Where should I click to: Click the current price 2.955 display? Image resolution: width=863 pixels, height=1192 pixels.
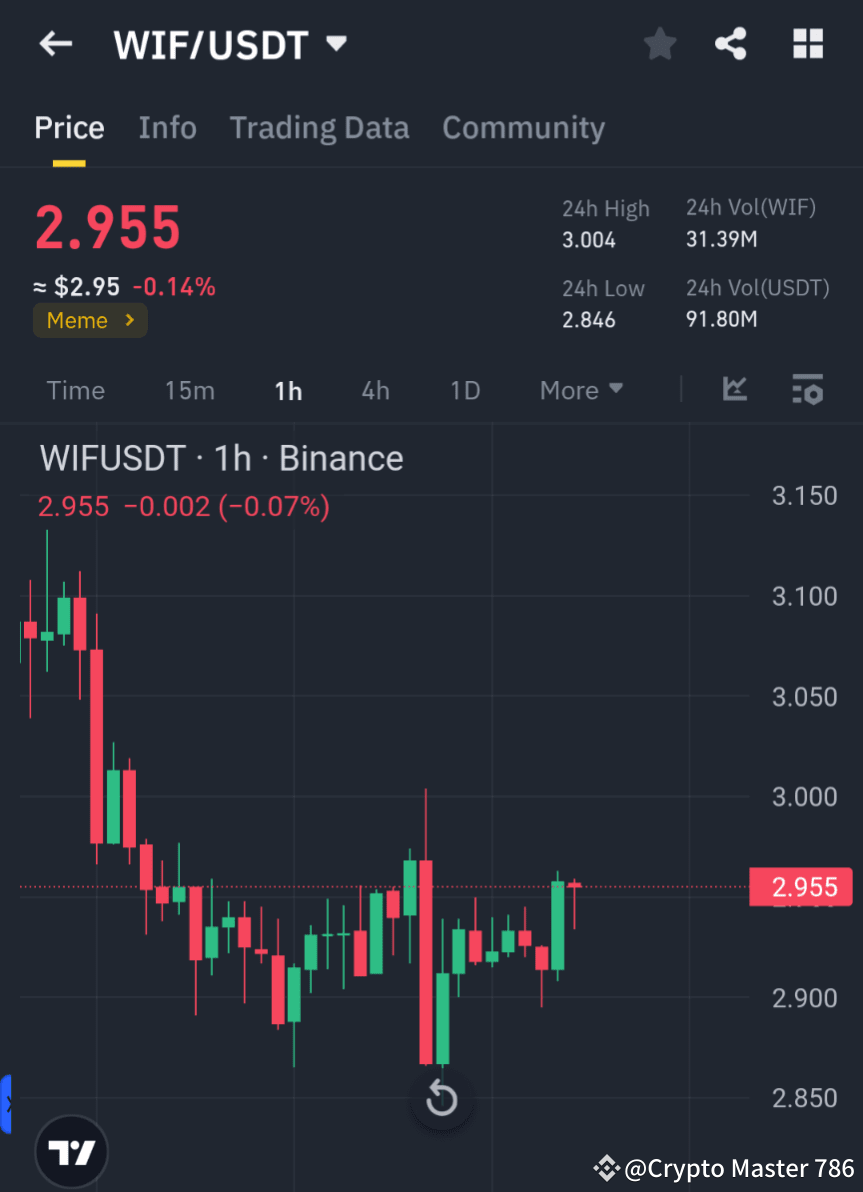pyautogui.click(x=107, y=228)
